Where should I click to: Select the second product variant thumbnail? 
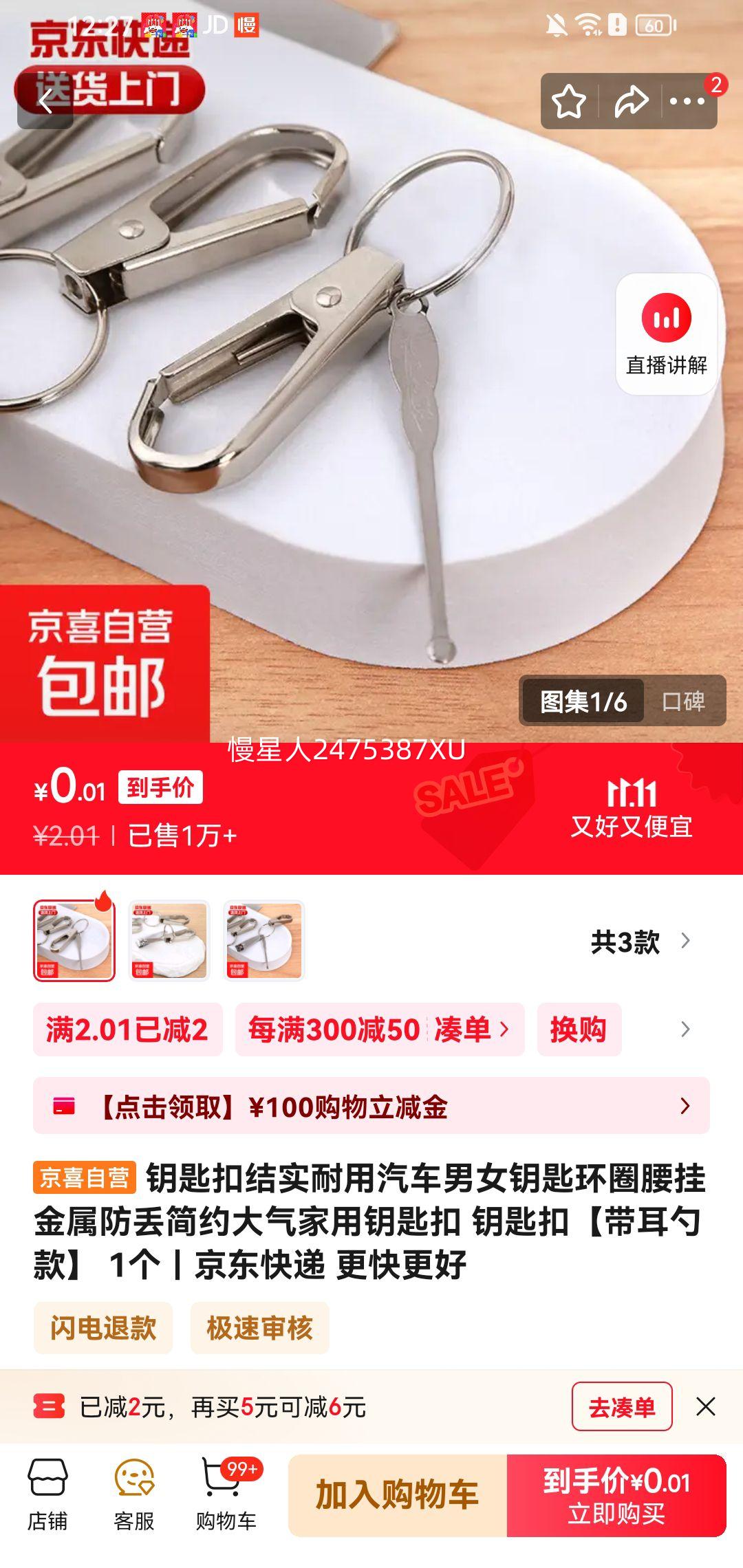(169, 940)
